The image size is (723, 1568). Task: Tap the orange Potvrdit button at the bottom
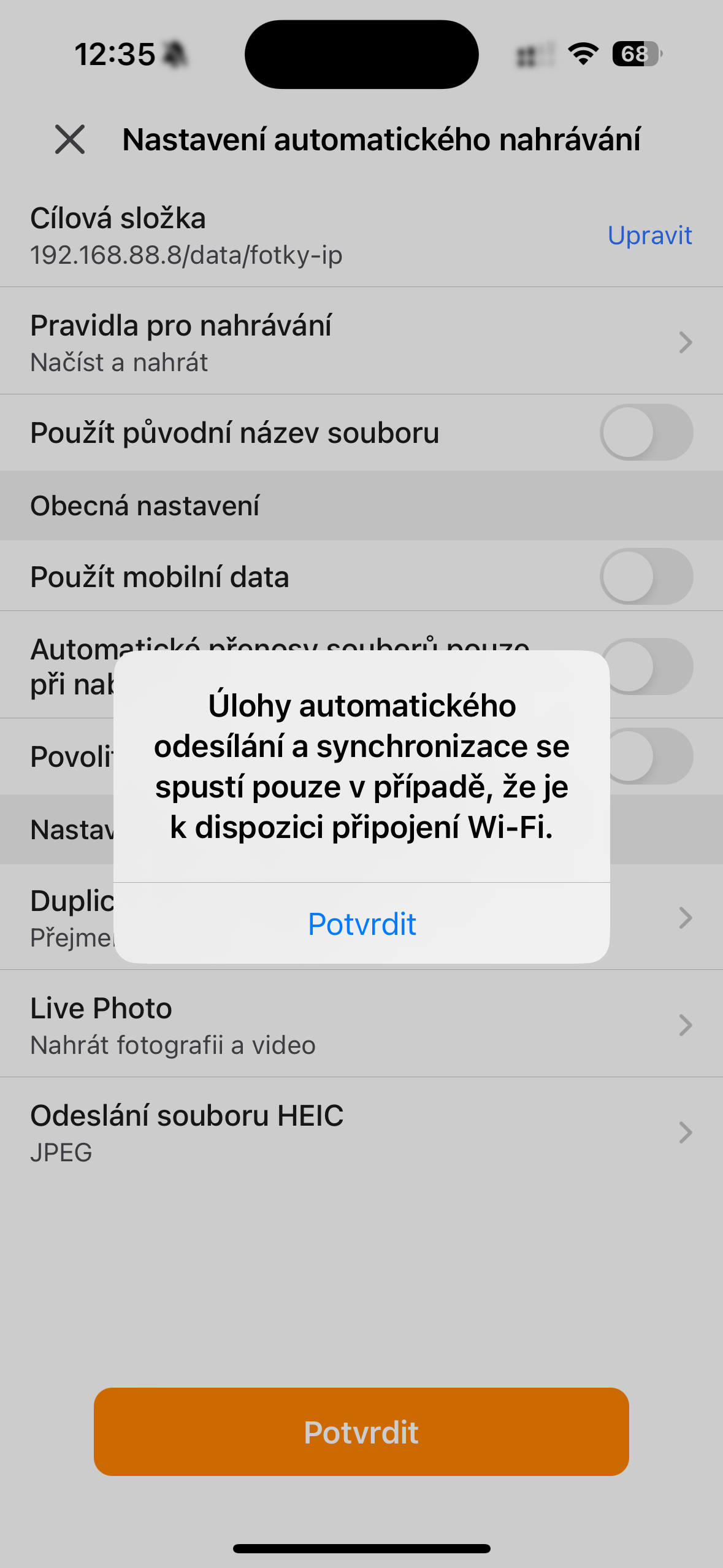(x=361, y=1432)
